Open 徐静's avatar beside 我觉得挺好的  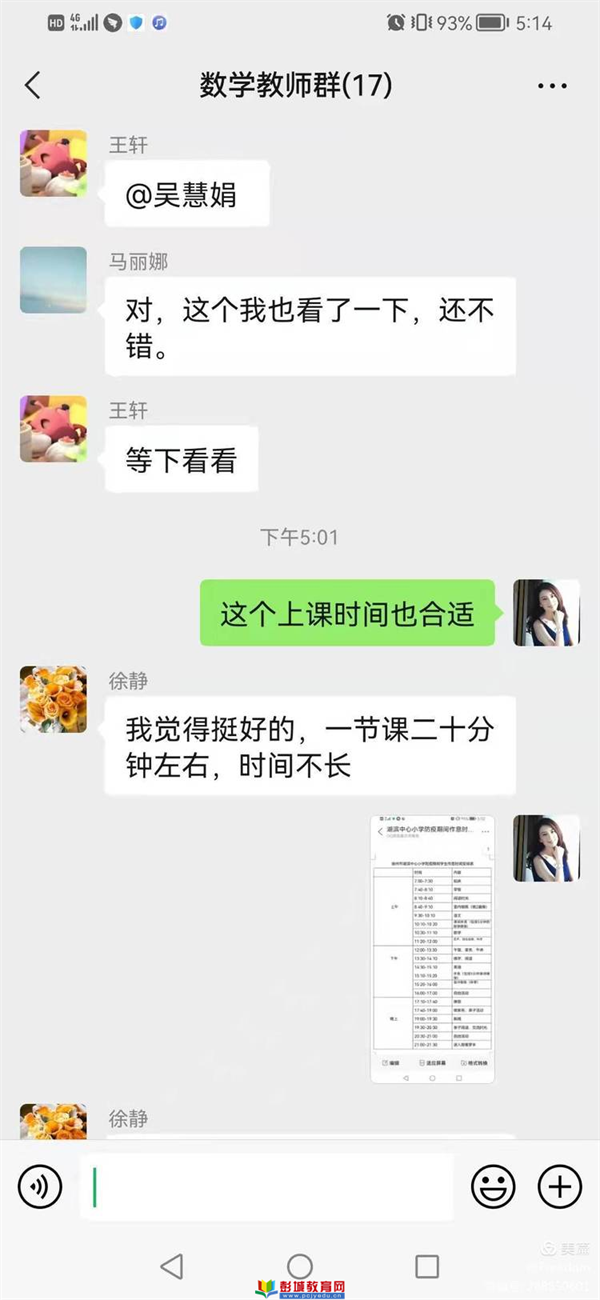tap(53, 699)
